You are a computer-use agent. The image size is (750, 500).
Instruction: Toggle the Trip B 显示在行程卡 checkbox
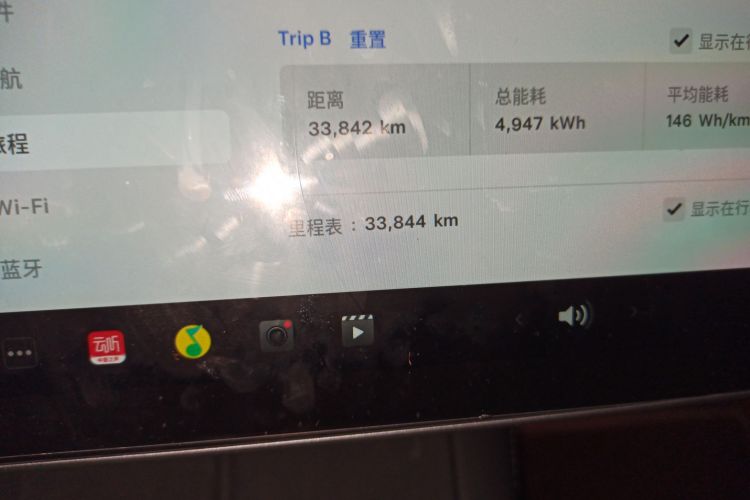(681, 41)
